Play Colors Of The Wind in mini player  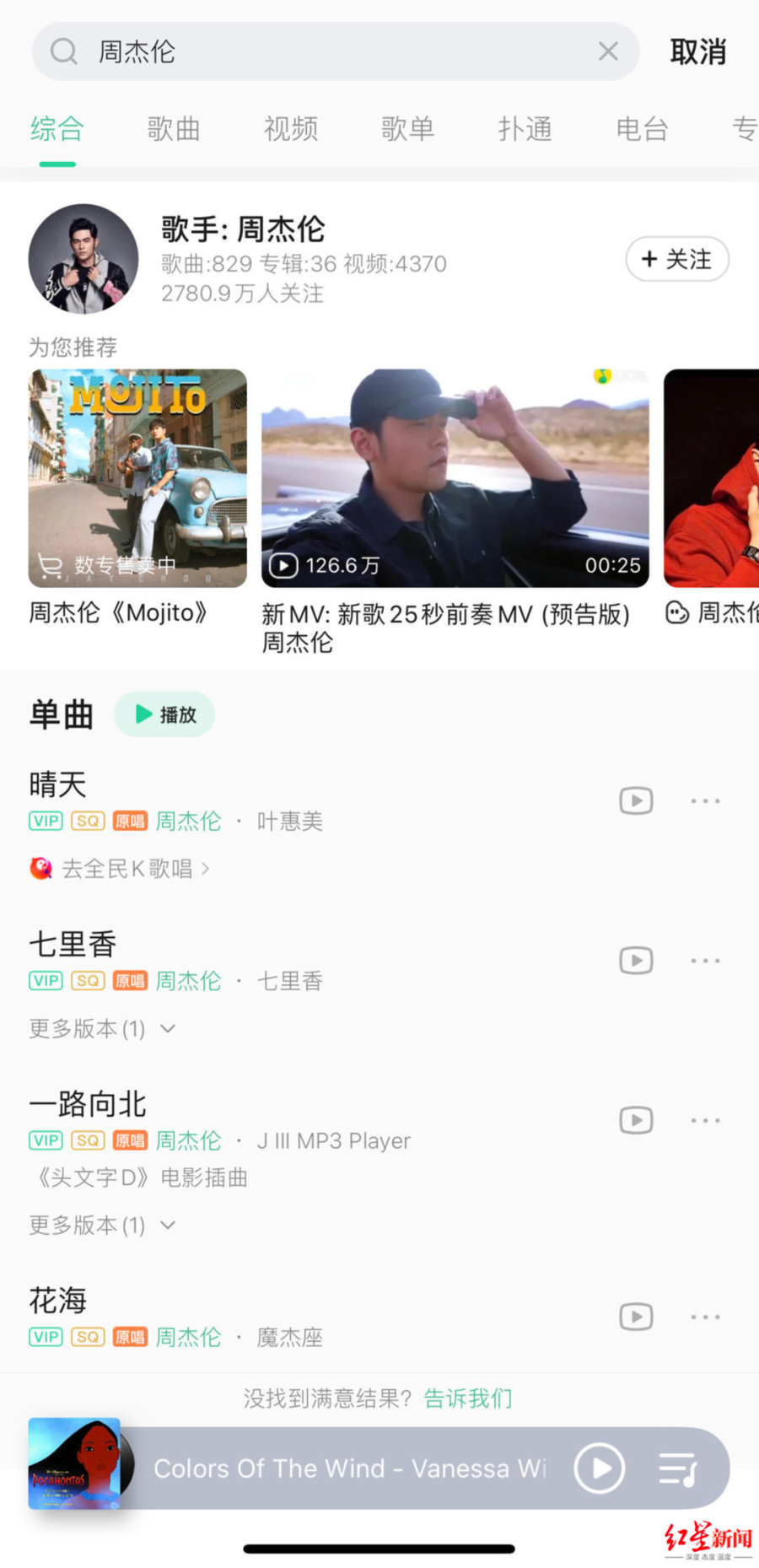coord(599,1468)
